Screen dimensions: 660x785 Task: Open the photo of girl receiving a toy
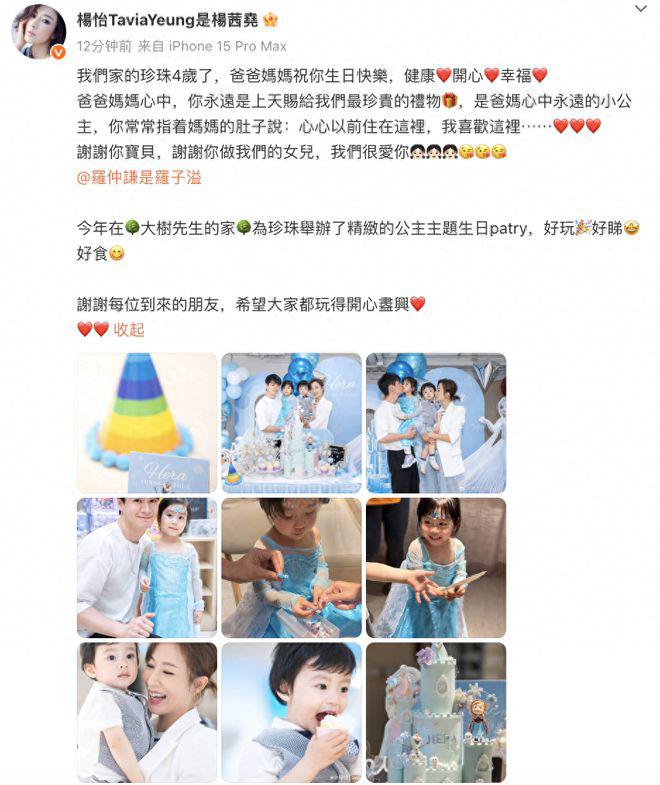[x=291, y=568]
